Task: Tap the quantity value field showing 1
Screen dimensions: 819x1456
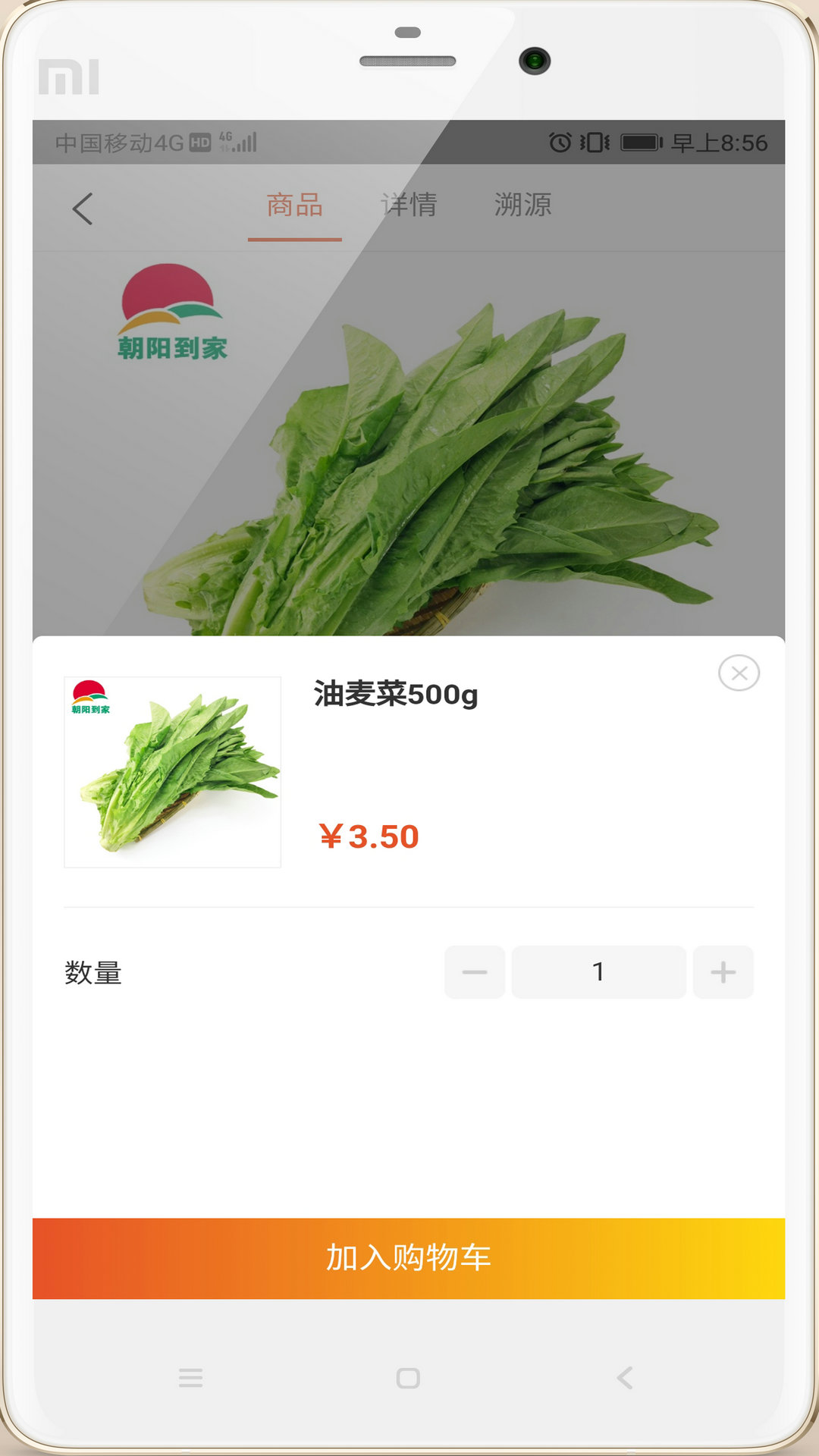Action: point(598,971)
